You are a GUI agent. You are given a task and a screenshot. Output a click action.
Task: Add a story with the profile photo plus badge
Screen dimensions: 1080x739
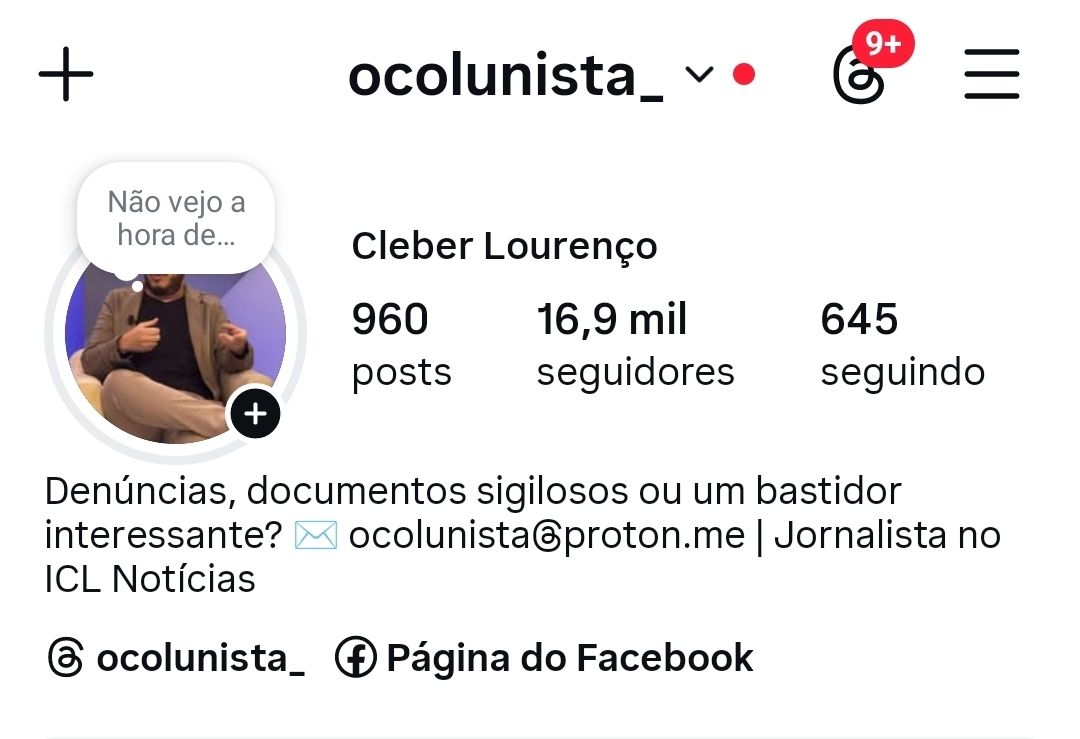tap(255, 413)
